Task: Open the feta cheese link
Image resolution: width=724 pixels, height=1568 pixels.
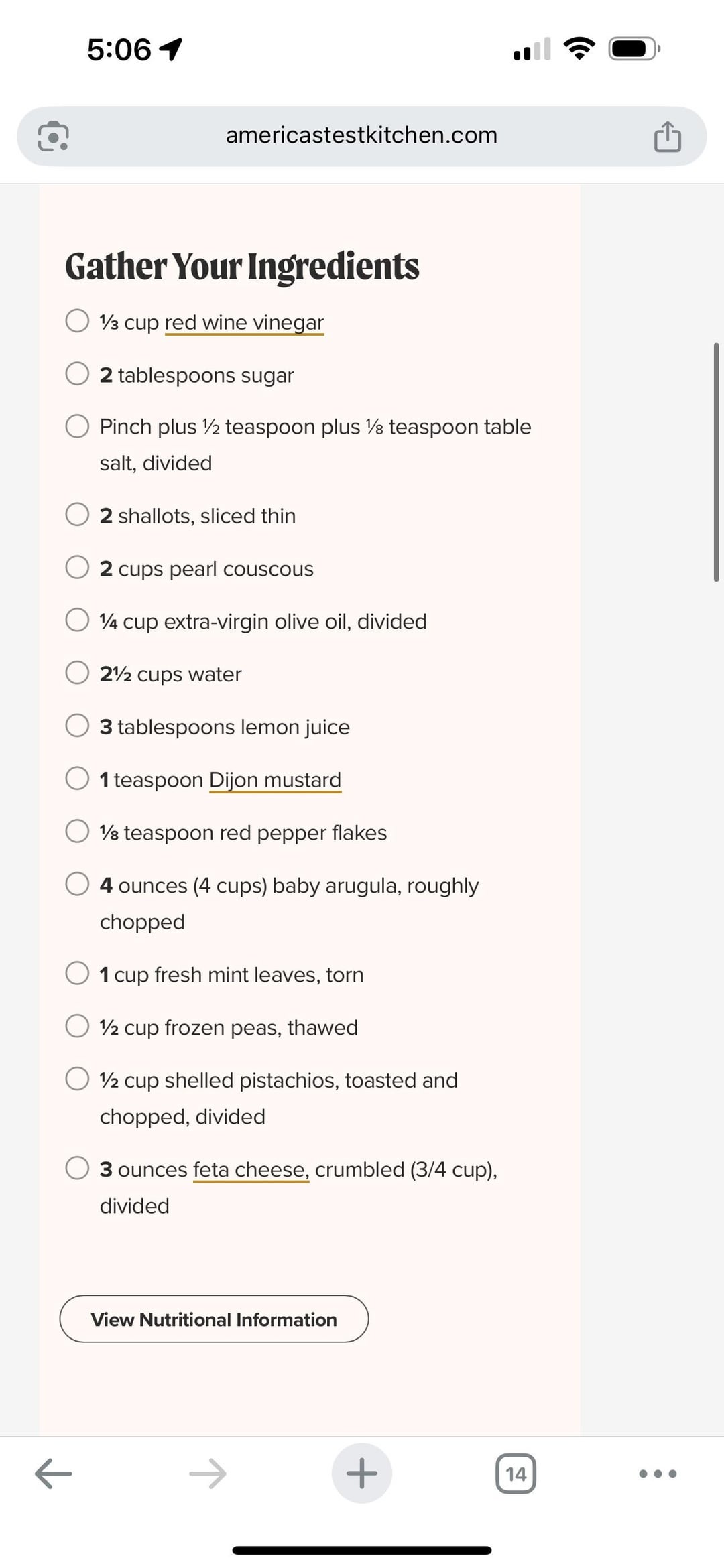Action: pos(251,1169)
